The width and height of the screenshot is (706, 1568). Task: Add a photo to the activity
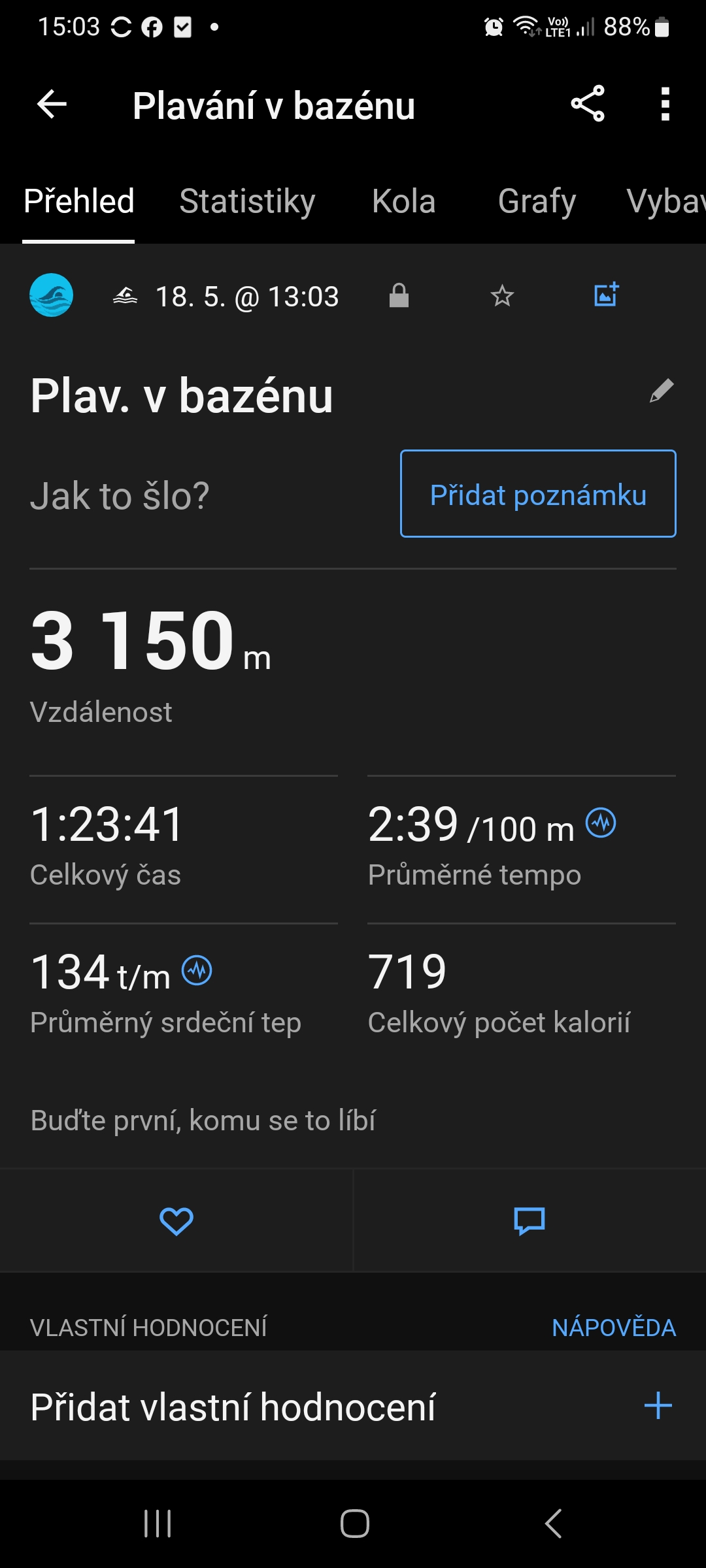pos(606,295)
